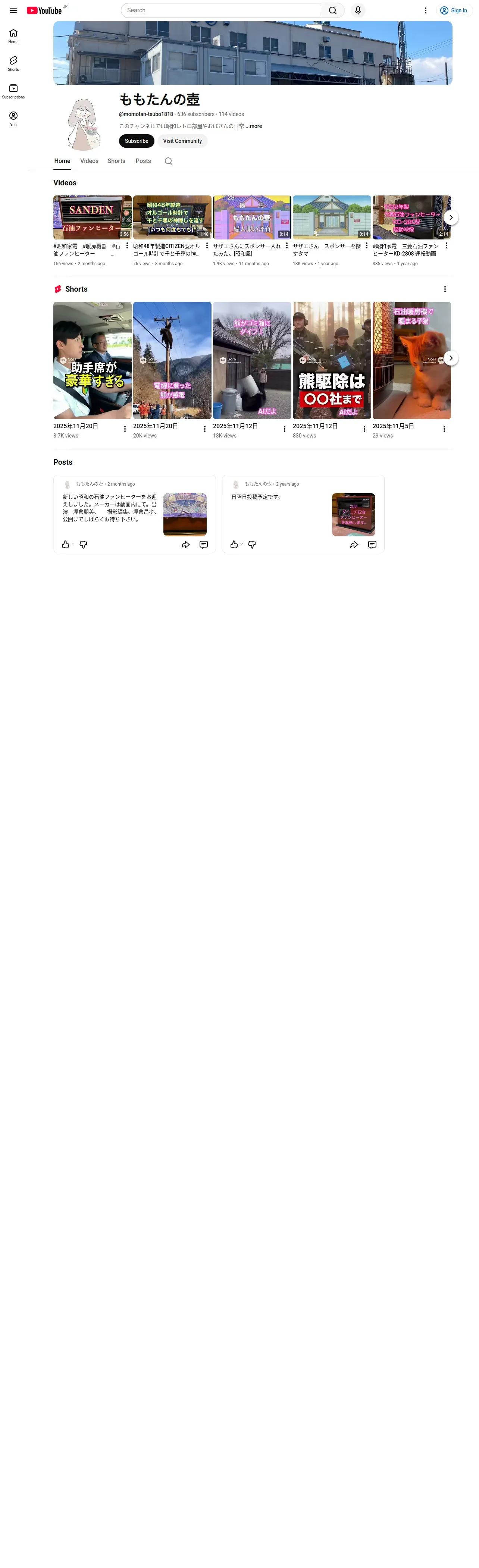The image size is (479, 1568).
Task: Tap the Search input field
Action: [221, 10]
